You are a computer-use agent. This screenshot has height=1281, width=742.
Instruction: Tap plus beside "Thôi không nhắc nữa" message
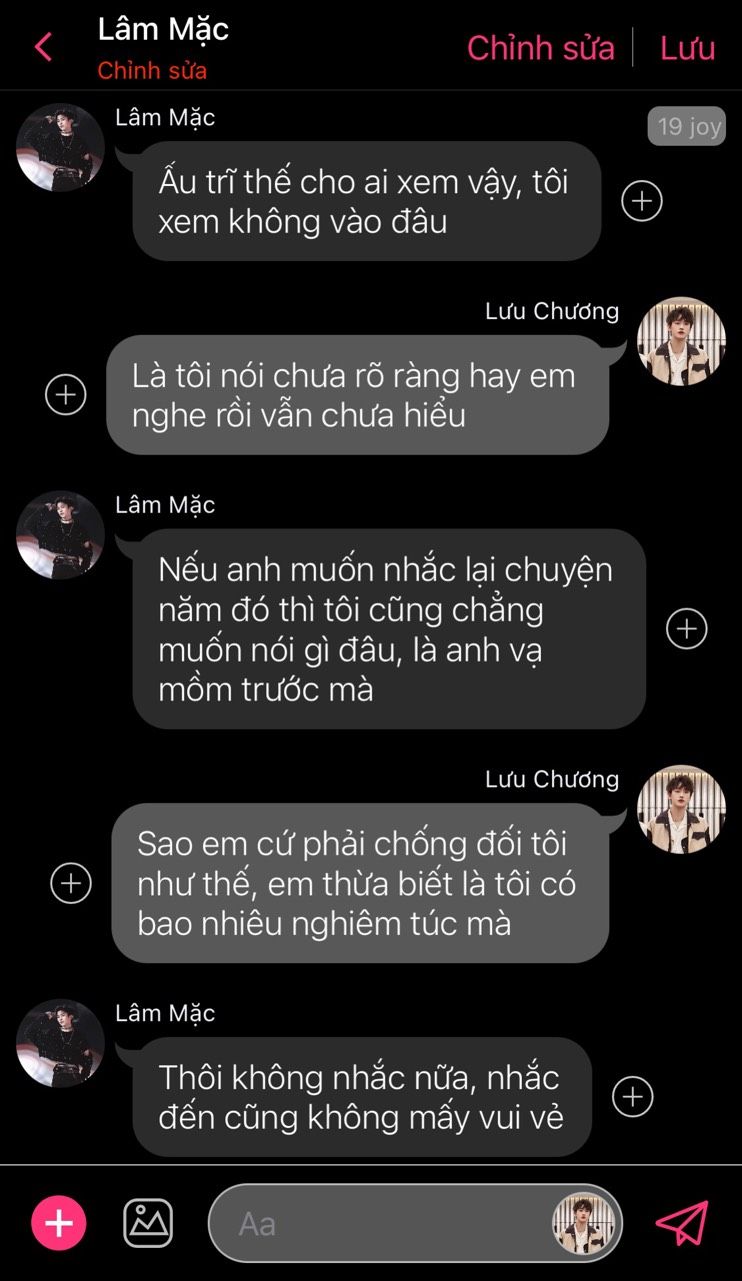tap(632, 1097)
